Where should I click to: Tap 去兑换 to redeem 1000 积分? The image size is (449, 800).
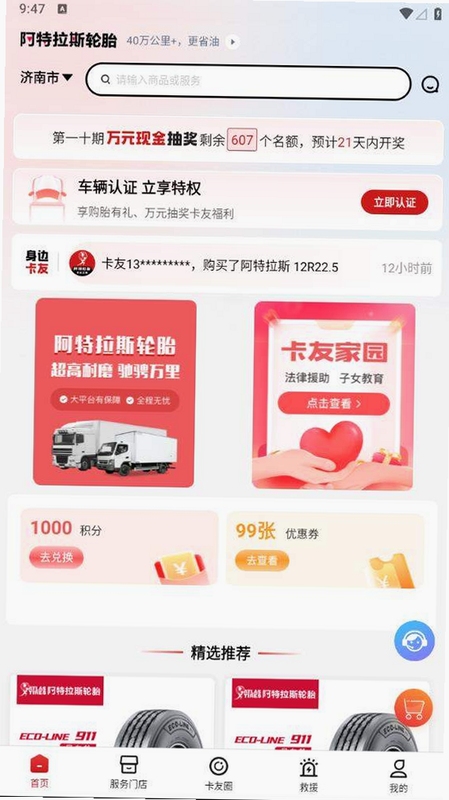click(56, 557)
